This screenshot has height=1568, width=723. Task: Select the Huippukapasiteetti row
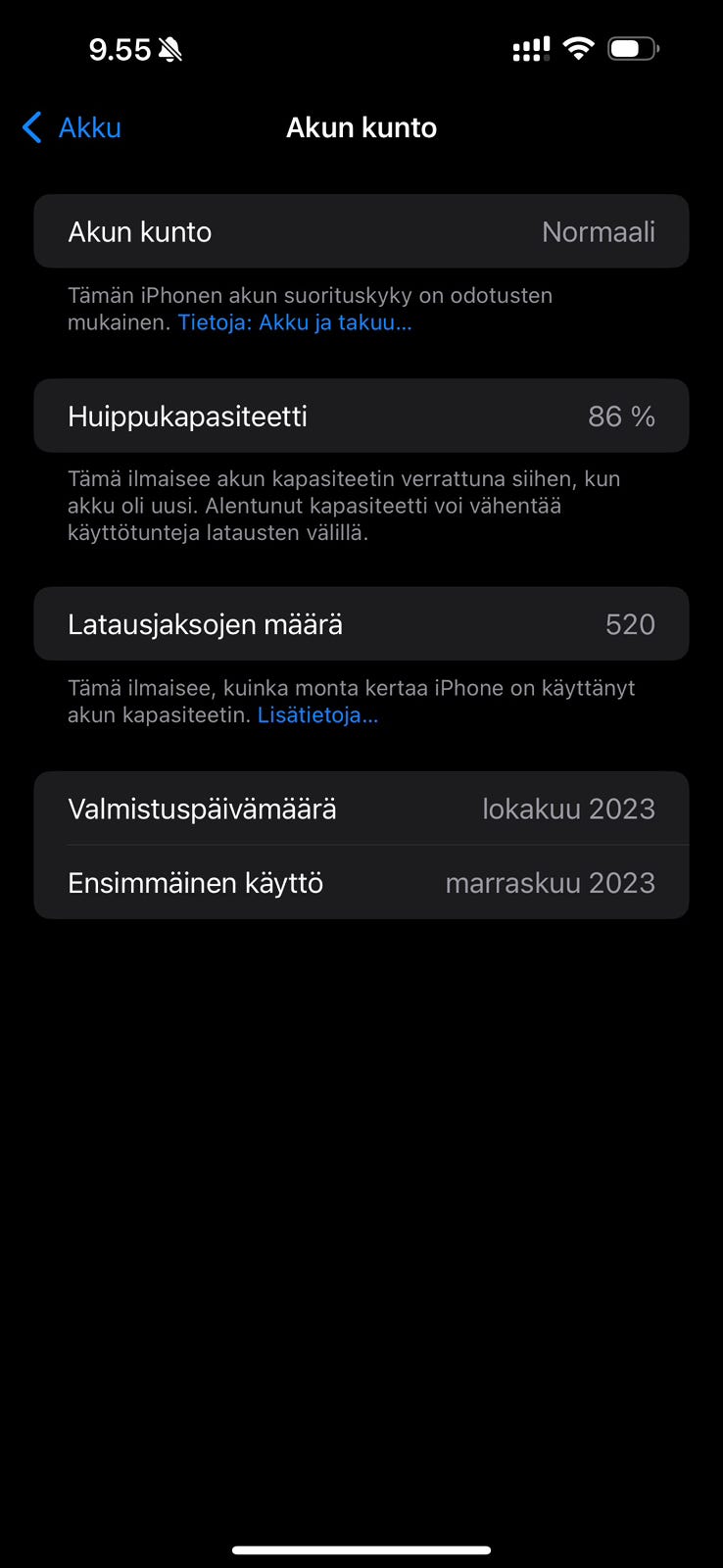(x=361, y=416)
